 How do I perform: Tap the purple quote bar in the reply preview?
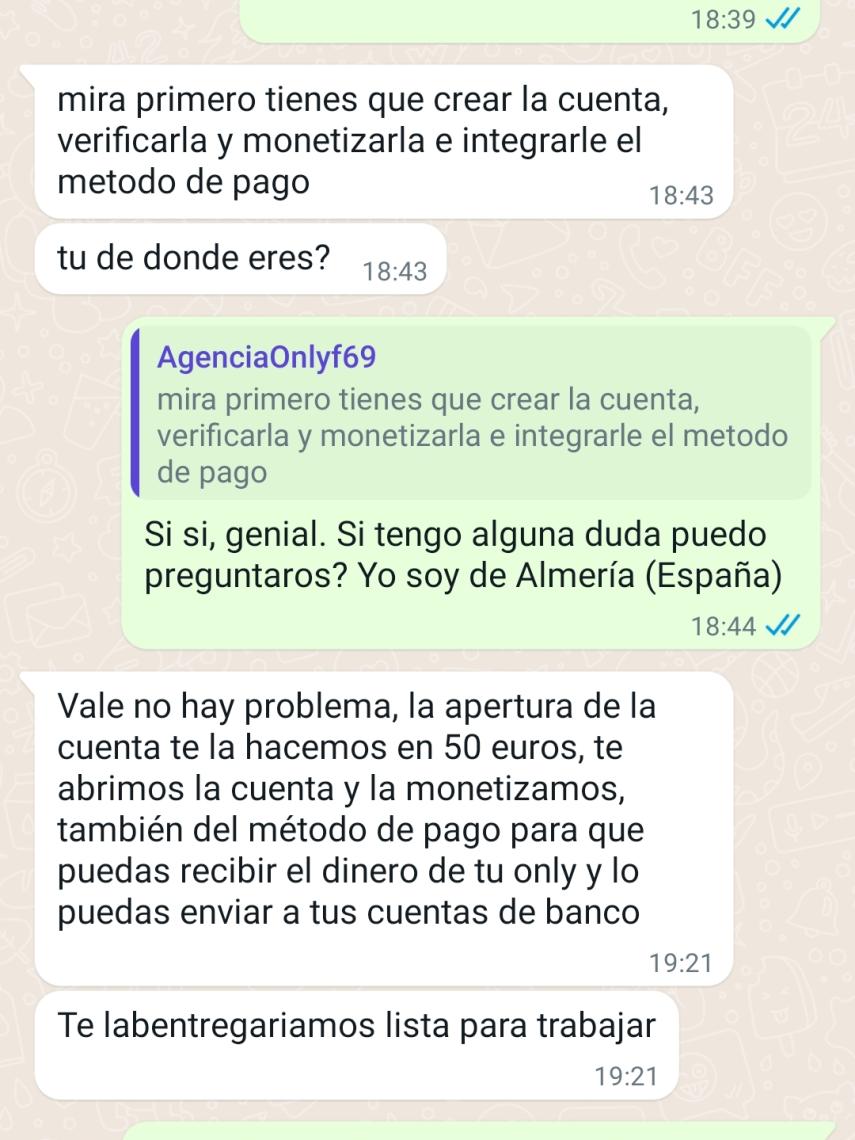coord(136,413)
